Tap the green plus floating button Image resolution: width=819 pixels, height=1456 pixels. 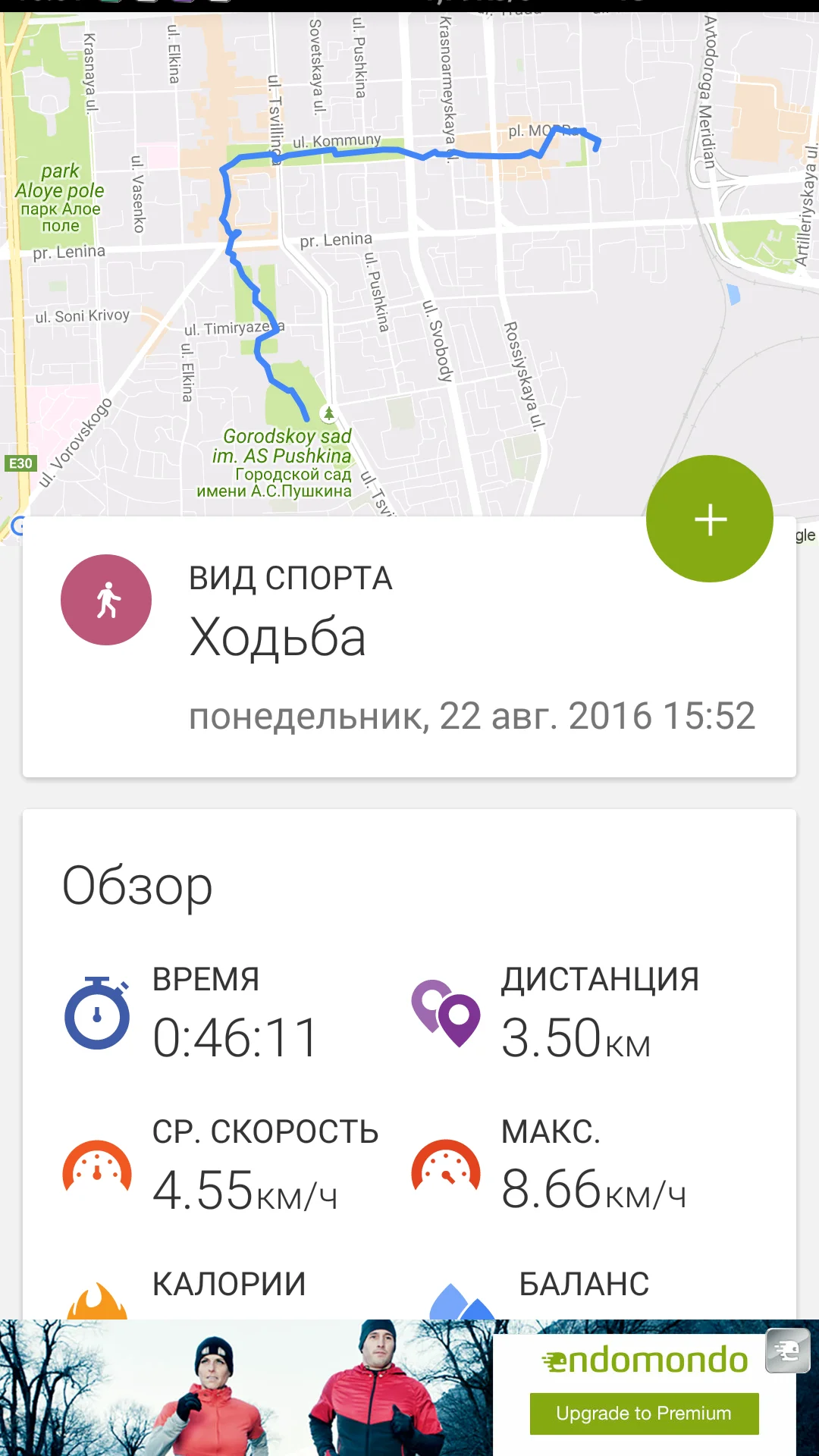[x=710, y=519]
